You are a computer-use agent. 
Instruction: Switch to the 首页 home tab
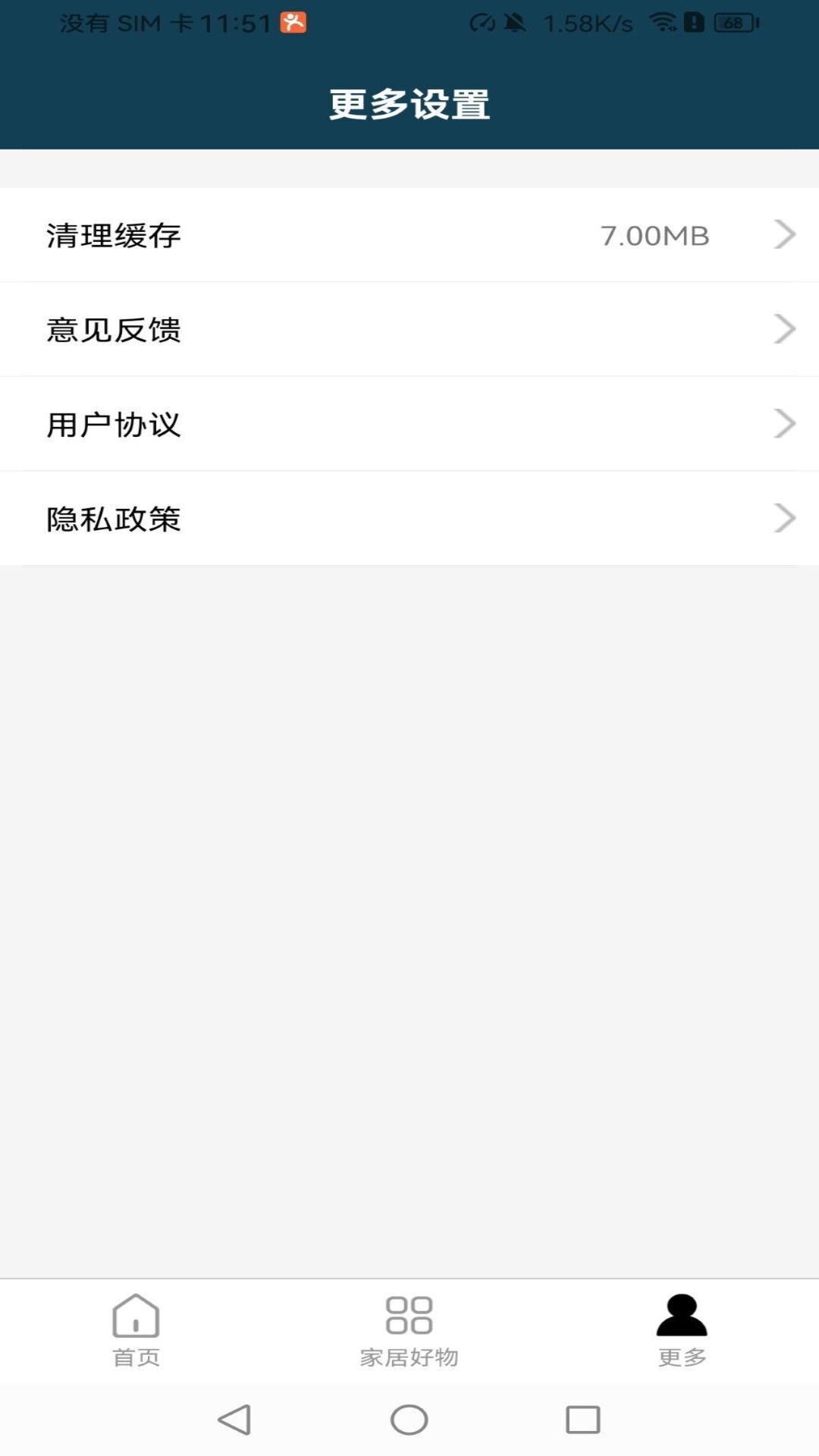[x=136, y=1331]
